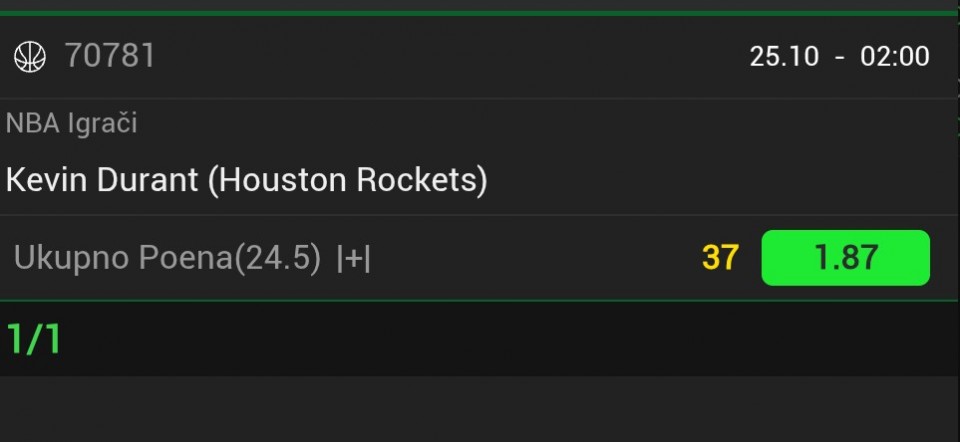Open the Kevin Durant (Houston Rockets) bet row
The width and height of the screenshot is (960, 442).
(247, 180)
